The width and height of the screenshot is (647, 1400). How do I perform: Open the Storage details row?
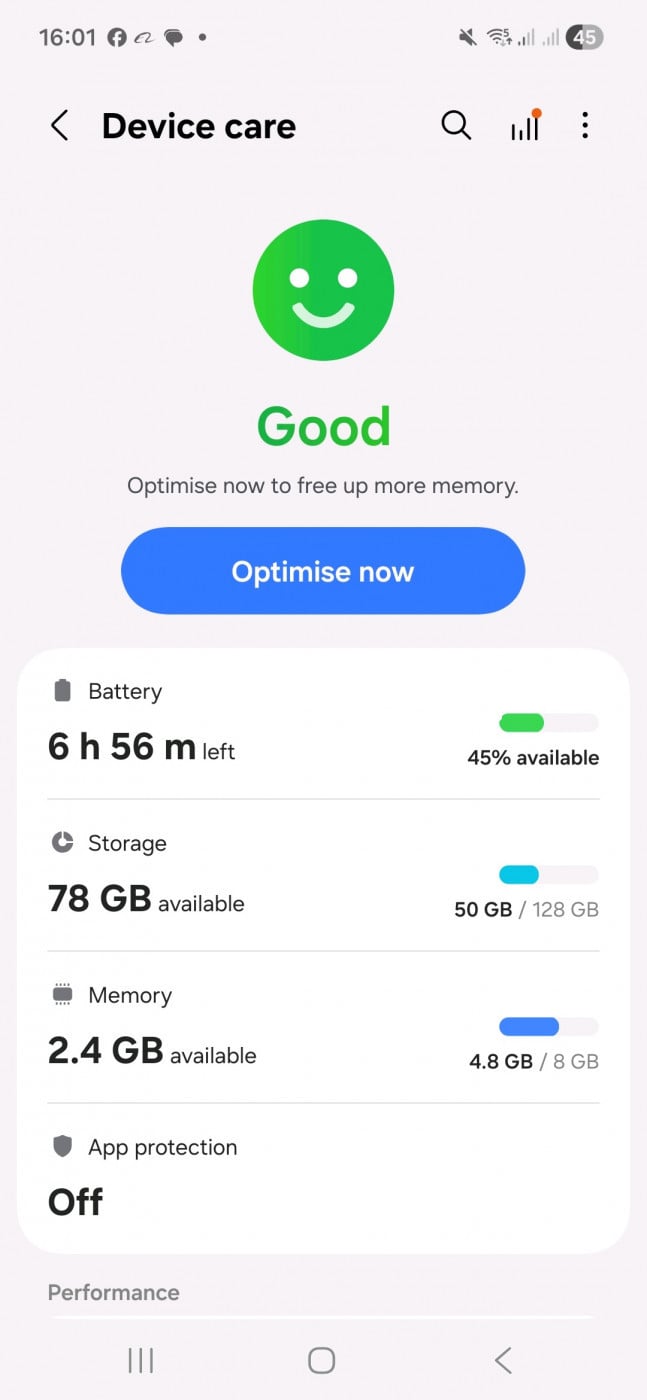(323, 876)
